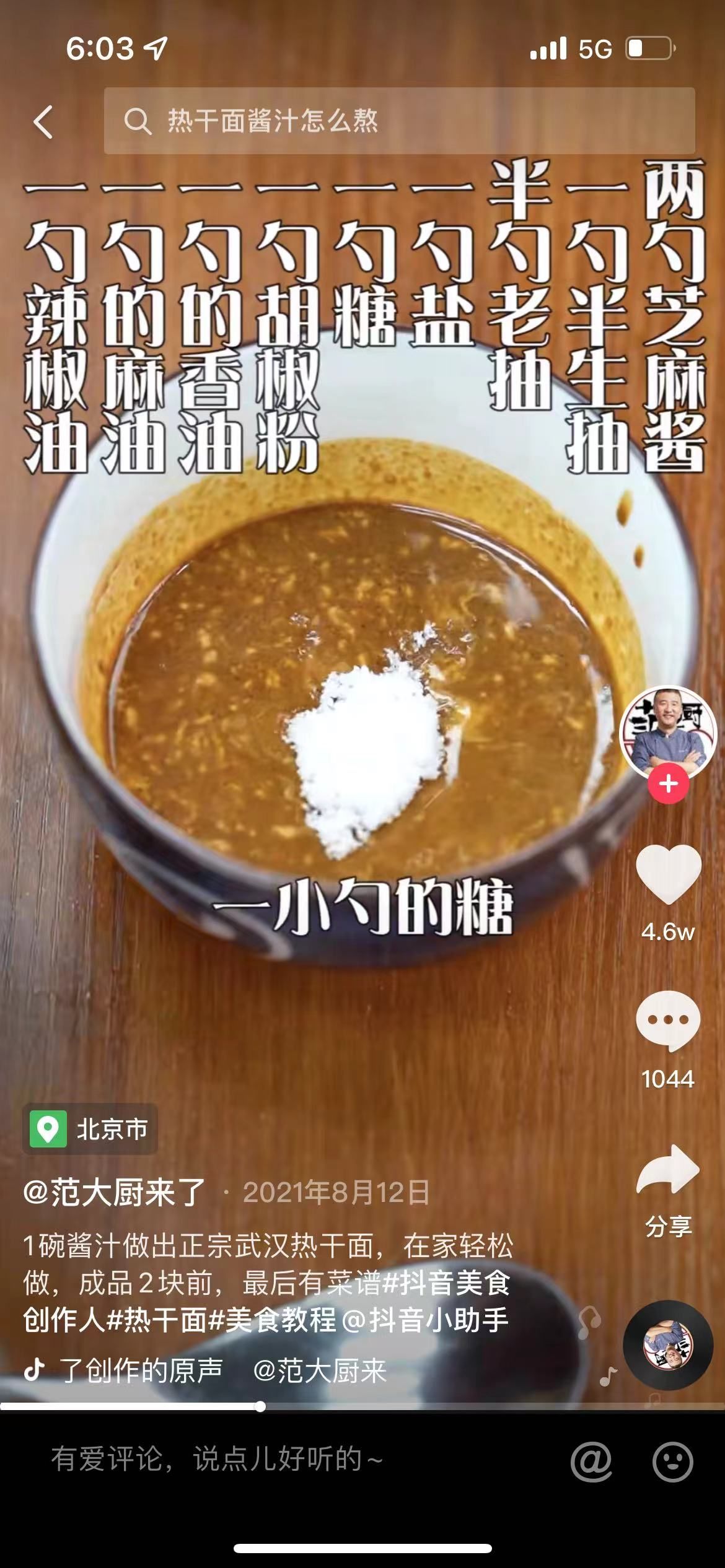Open the search box 热干面酱汁怎么熬
The width and height of the screenshot is (725, 1568).
pyautogui.click(x=399, y=121)
